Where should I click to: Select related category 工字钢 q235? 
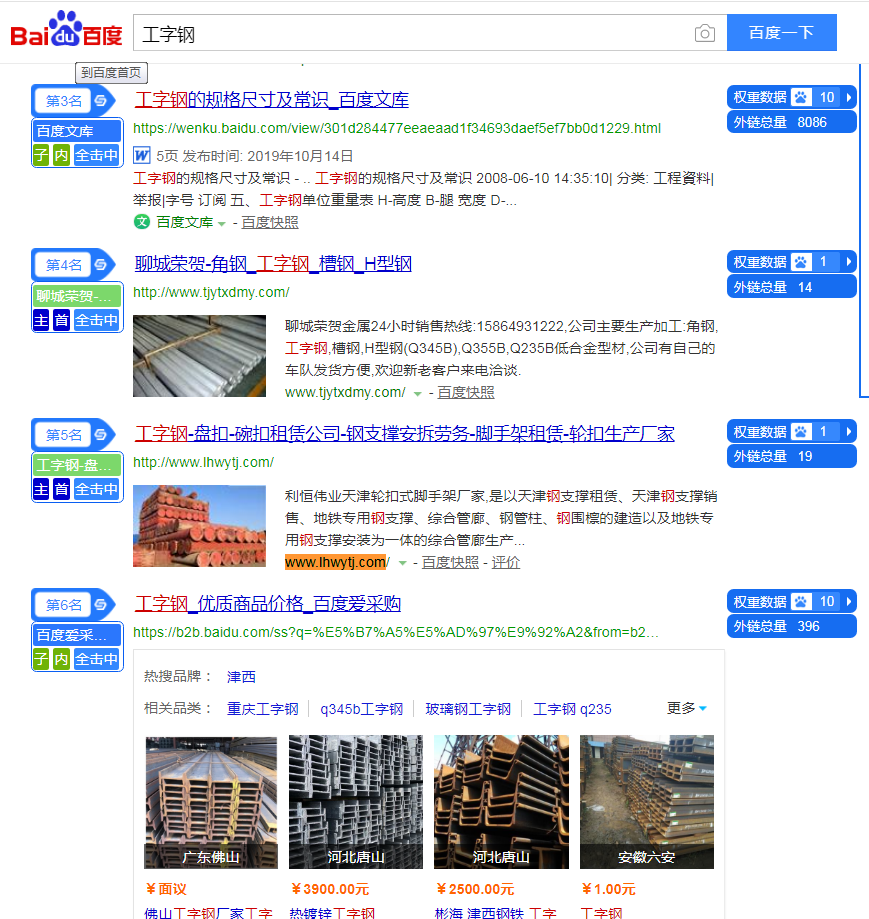click(572, 709)
